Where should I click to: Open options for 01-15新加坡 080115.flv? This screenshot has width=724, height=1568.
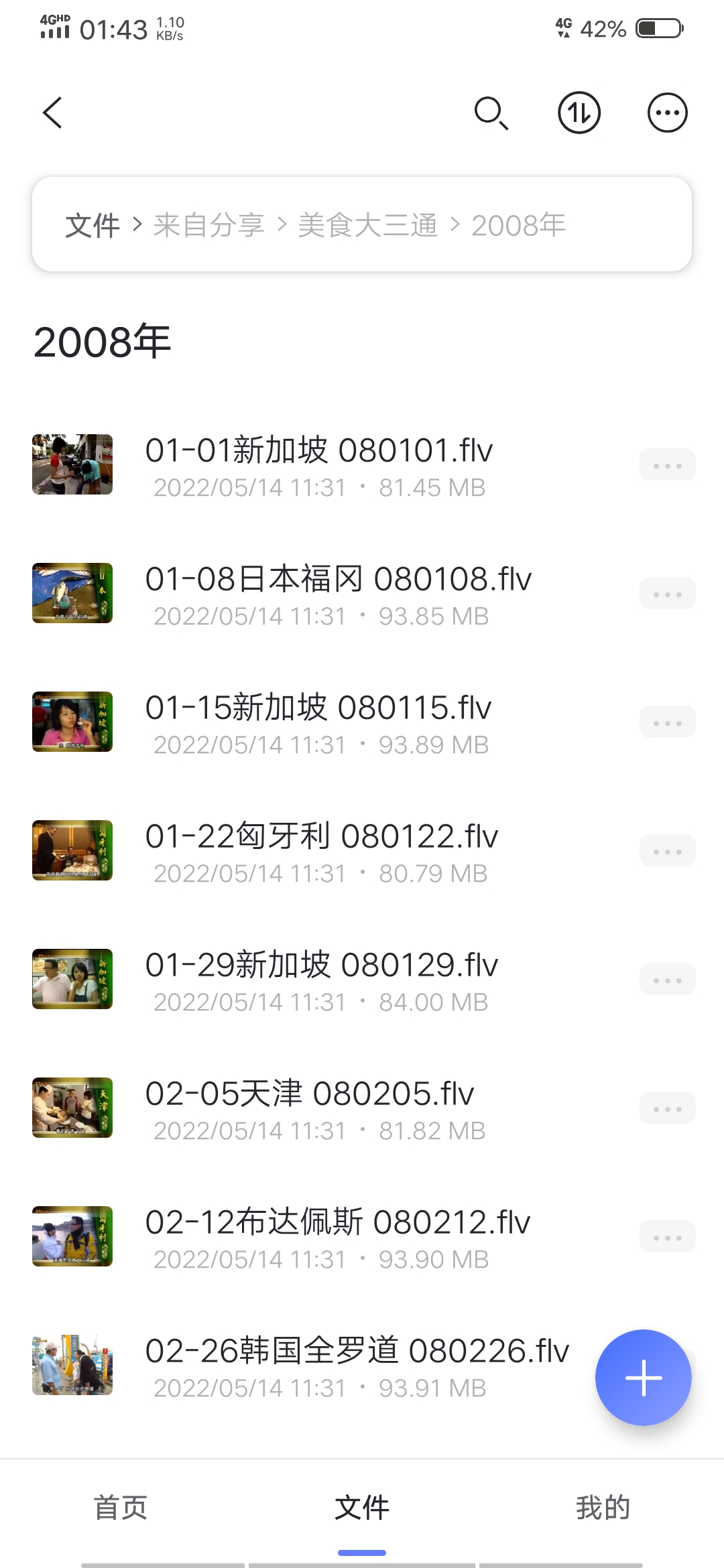[667, 722]
